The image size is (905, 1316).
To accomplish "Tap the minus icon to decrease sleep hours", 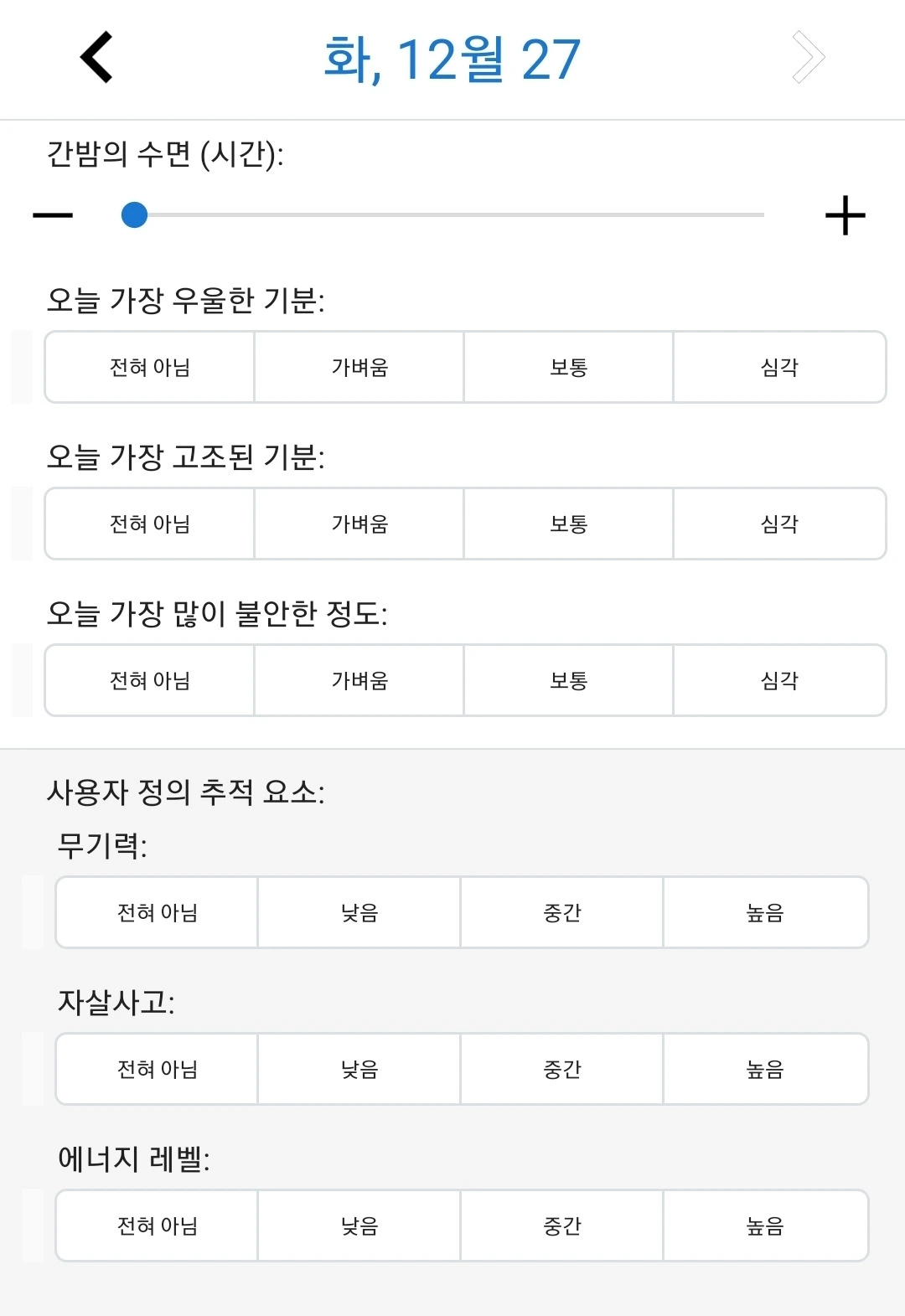I will point(52,215).
